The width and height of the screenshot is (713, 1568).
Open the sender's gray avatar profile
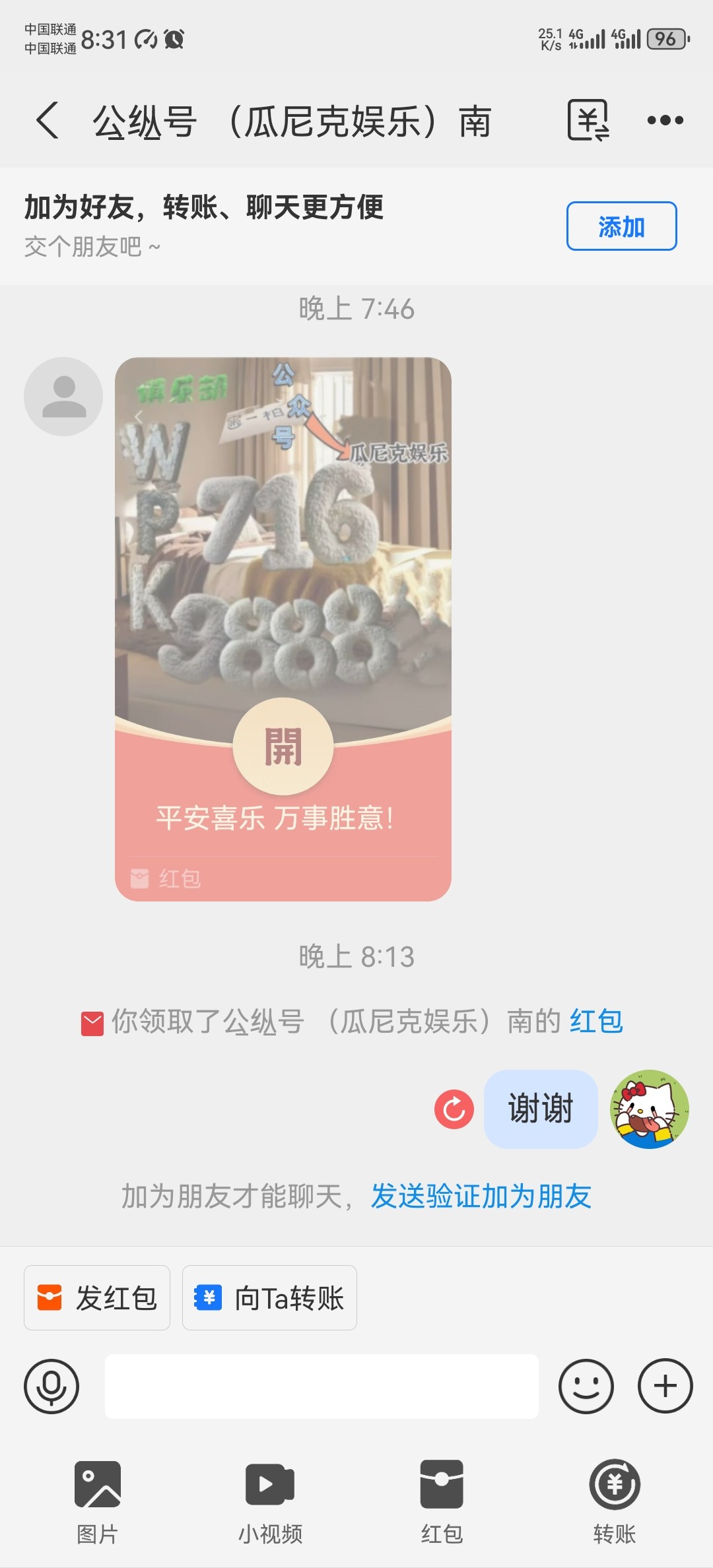pyautogui.click(x=63, y=397)
